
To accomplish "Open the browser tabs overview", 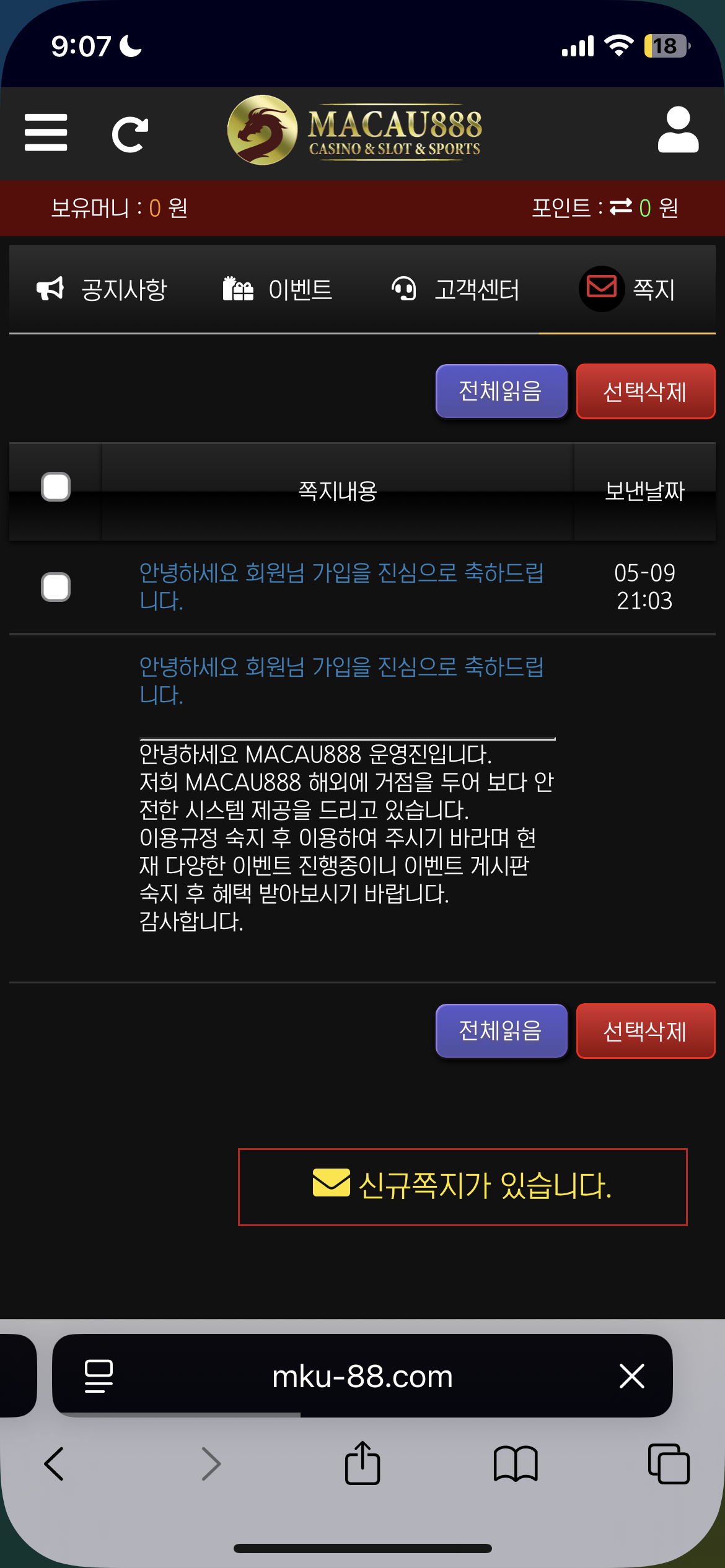I will (668, 1464).
